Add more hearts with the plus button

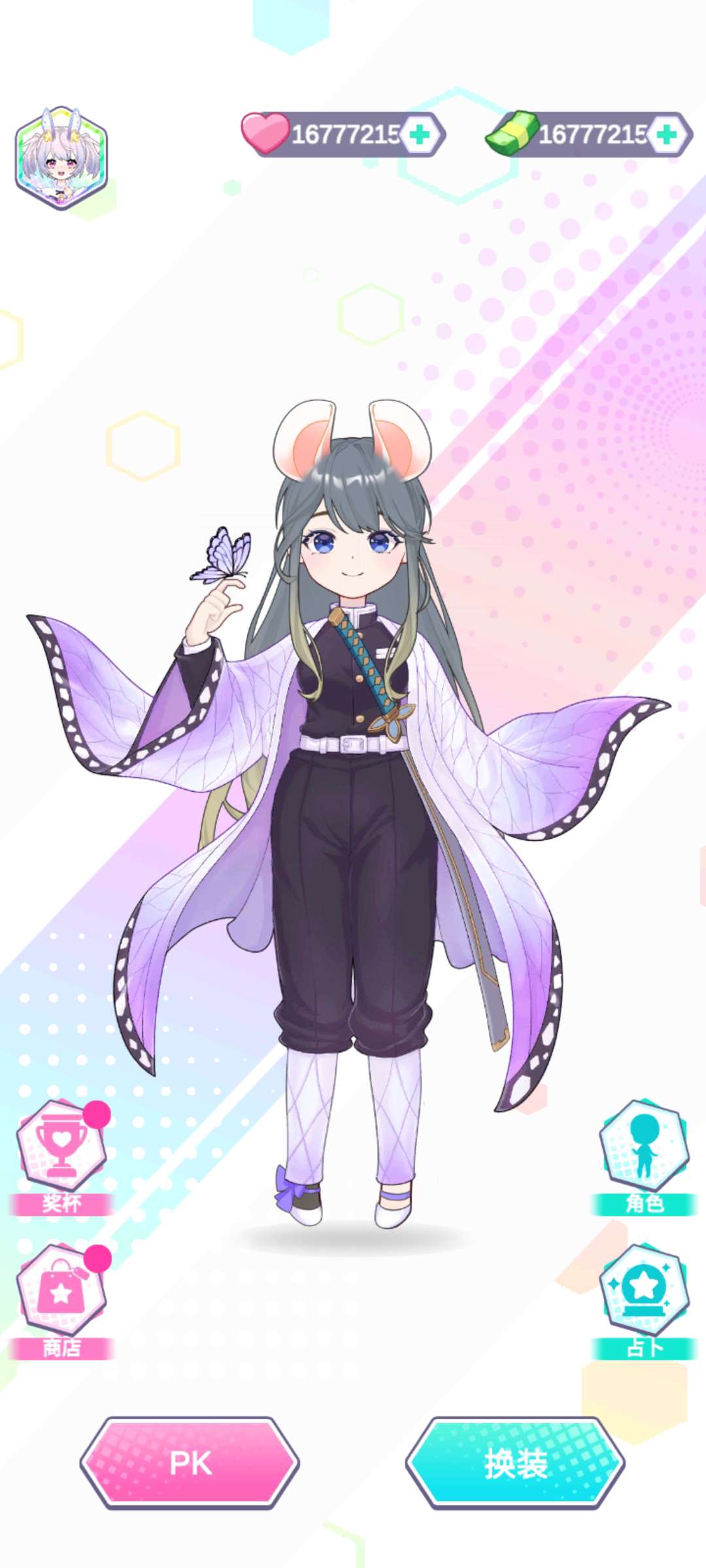click(x=419, y=135)
